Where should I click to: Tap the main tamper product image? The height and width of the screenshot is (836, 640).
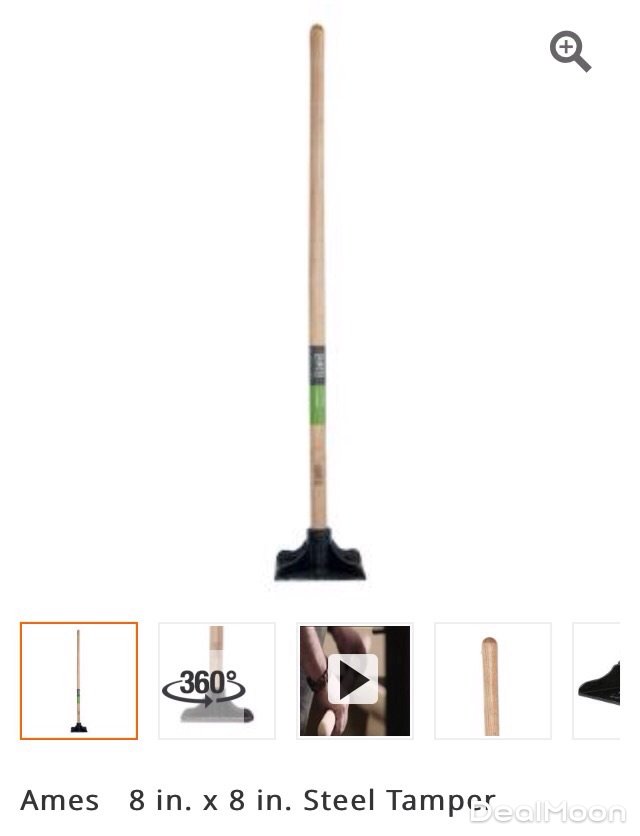318,300
